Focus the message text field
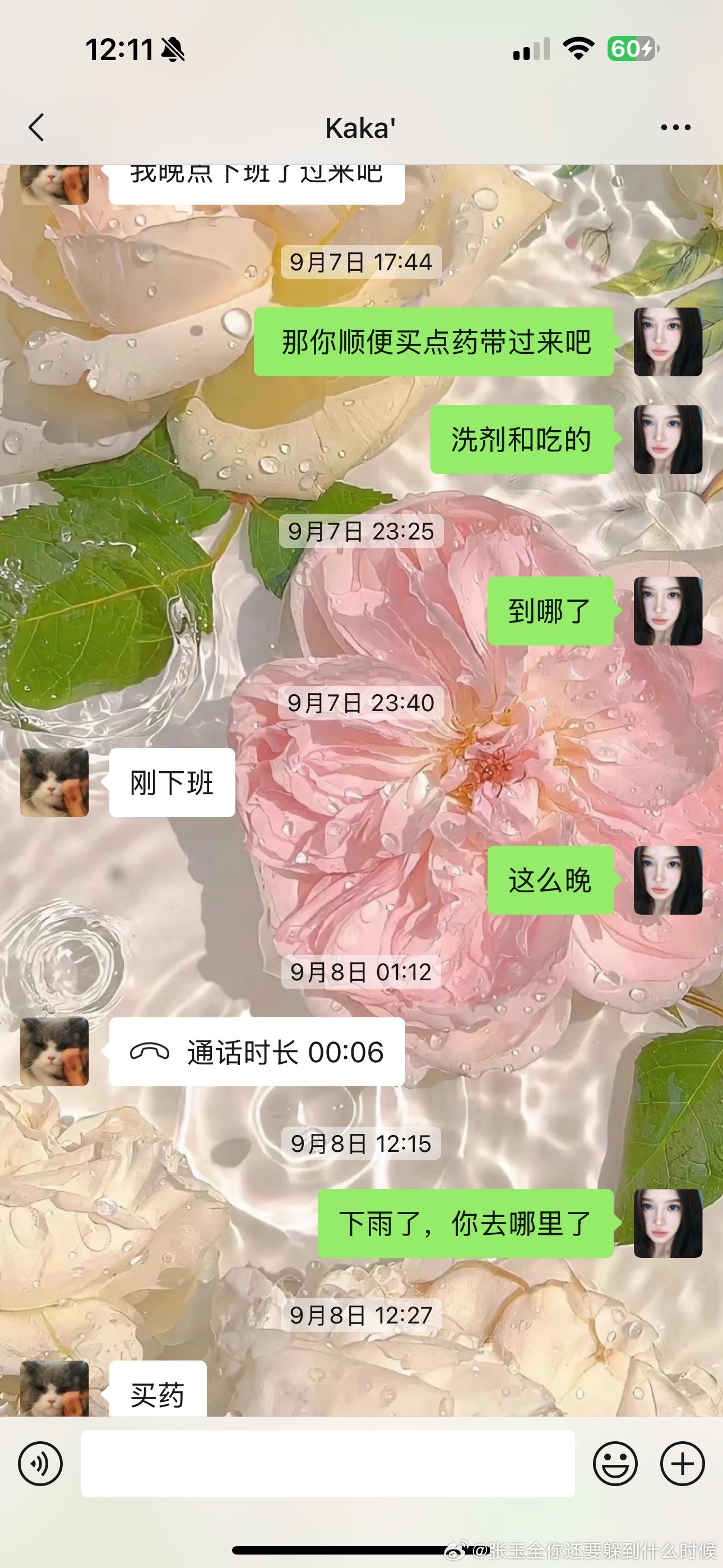This screenshot has width=723, height=1568. pos(327,1463)
